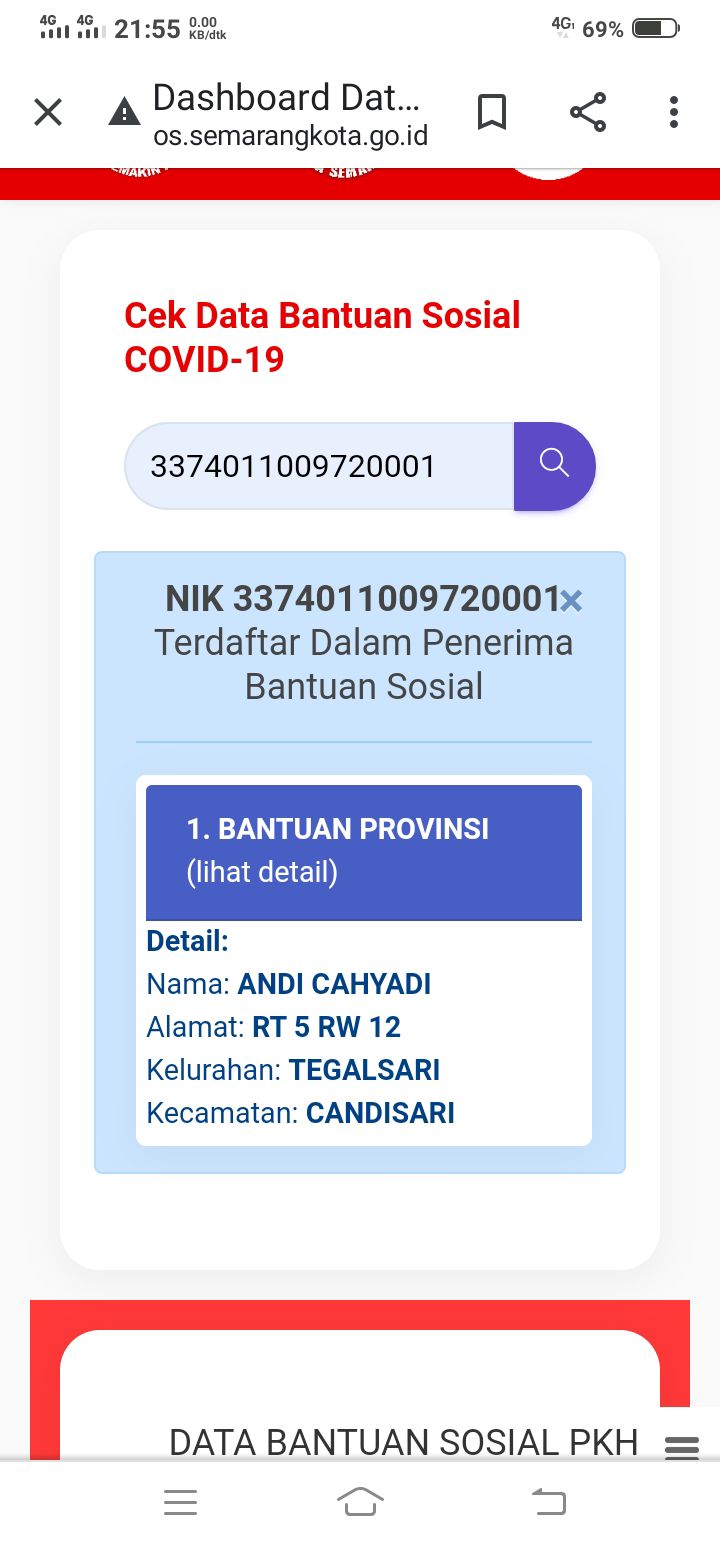Close the browser tab with X

pyautogui.click(x=48, y=112)
